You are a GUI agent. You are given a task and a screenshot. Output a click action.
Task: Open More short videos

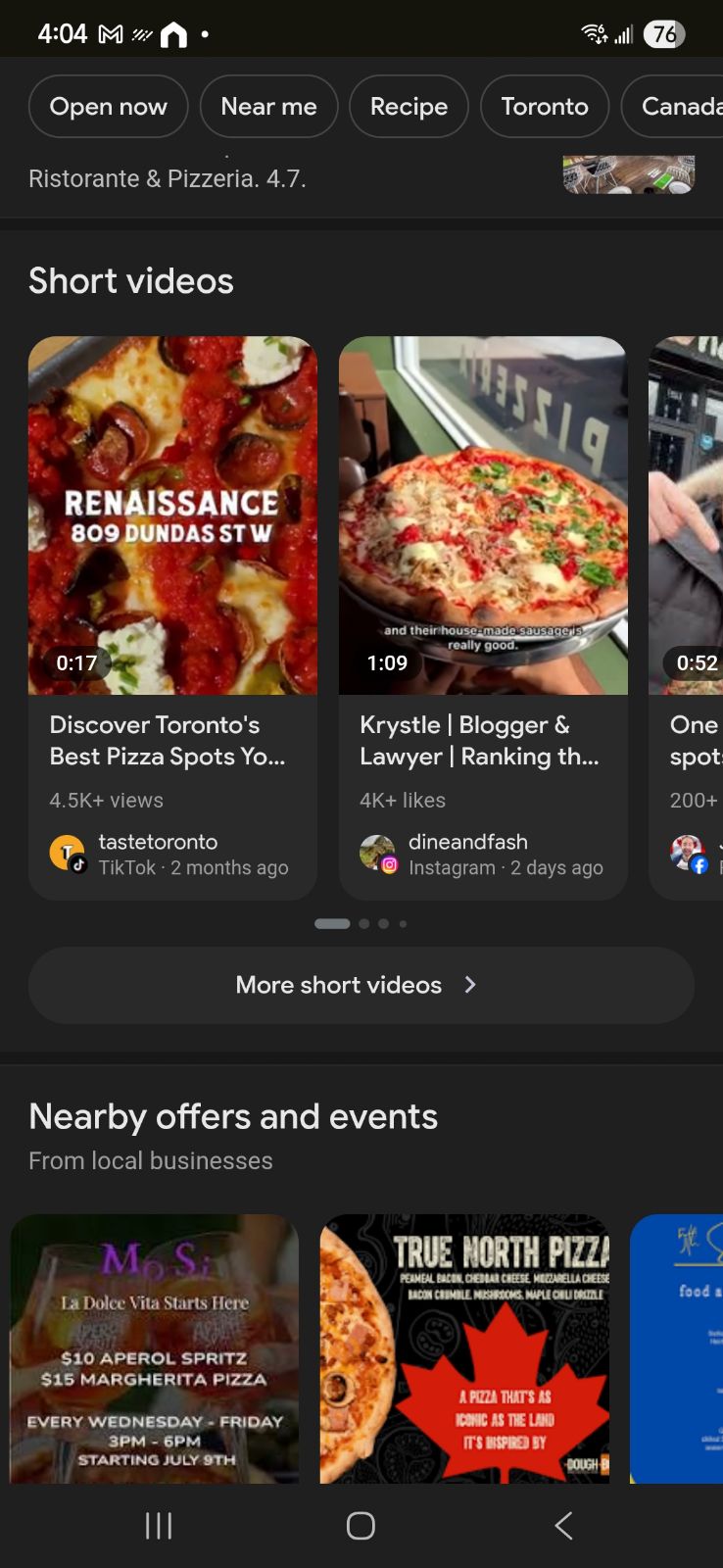point(338,985)
